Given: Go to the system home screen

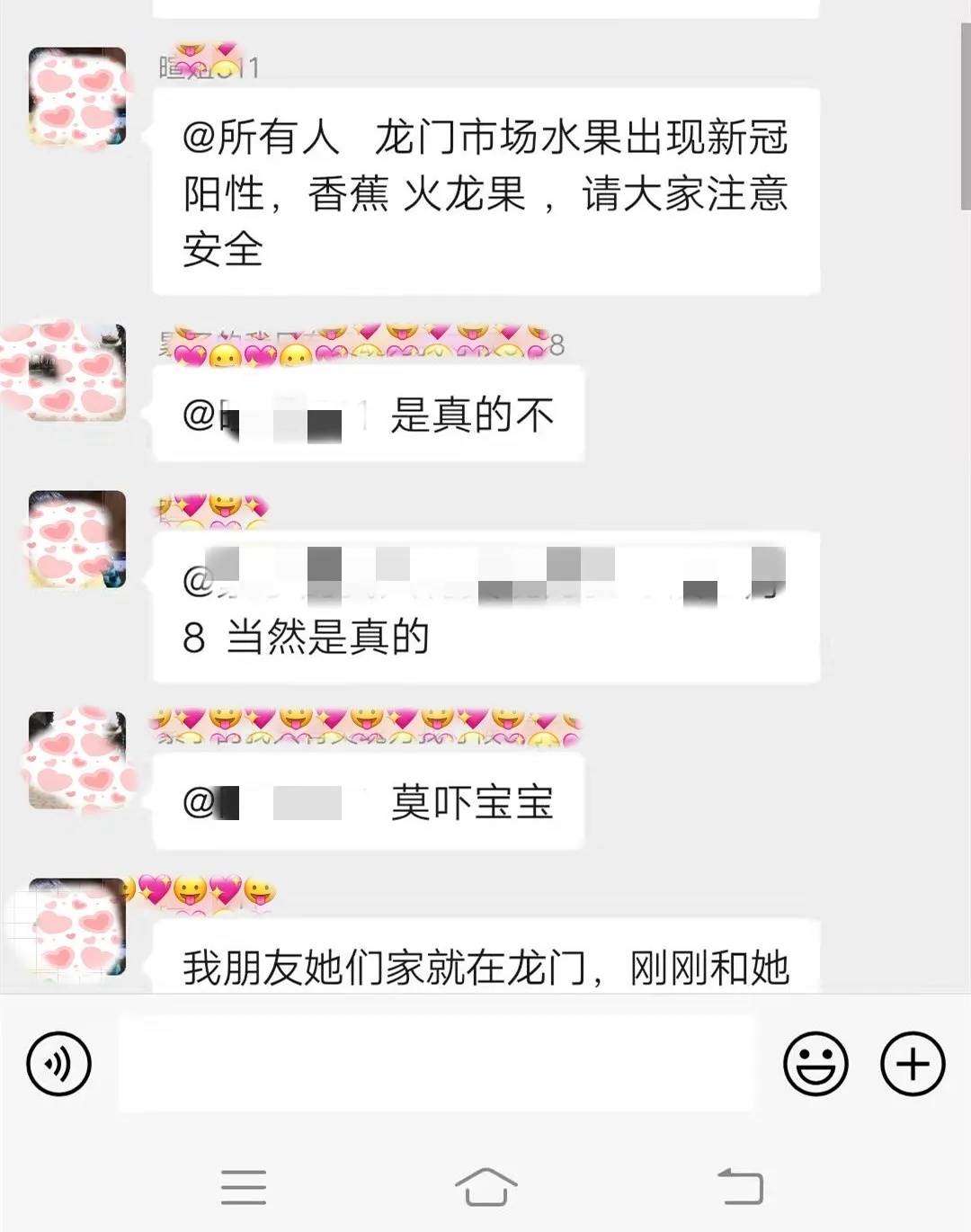Looking at the screenshot, I should (485, 1186).
